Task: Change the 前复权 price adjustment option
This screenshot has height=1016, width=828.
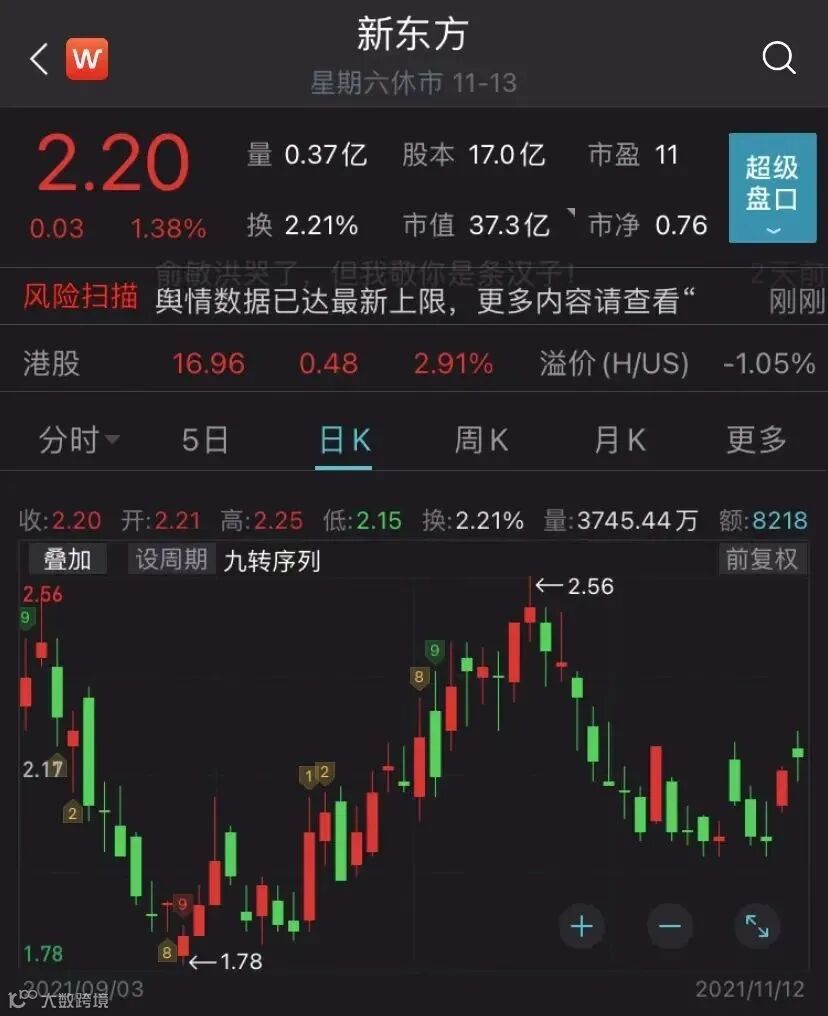Action: (x=762, y=559)
